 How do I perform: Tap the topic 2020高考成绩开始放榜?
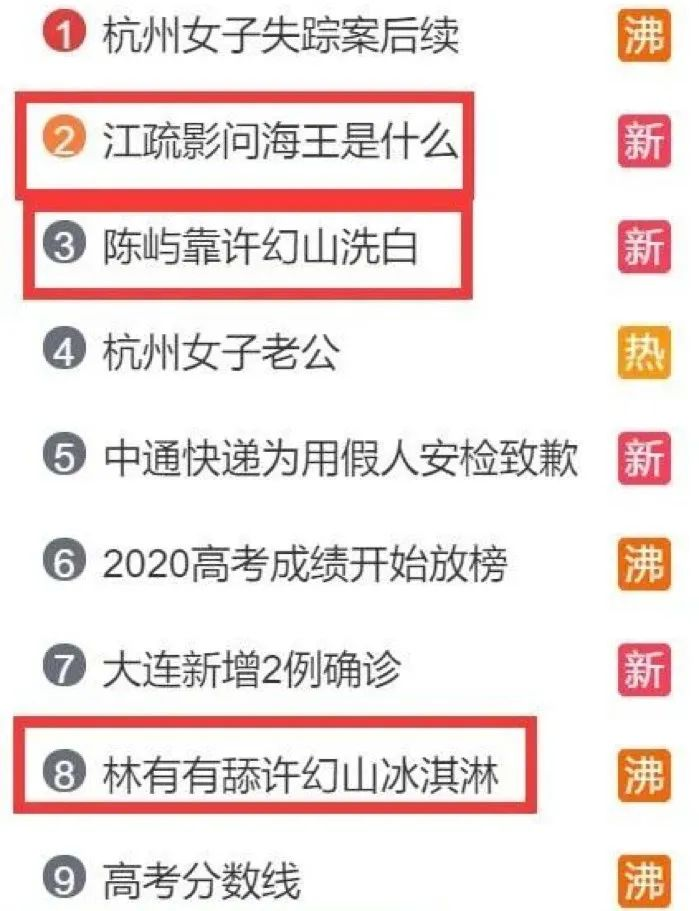[x=305, y=563]
